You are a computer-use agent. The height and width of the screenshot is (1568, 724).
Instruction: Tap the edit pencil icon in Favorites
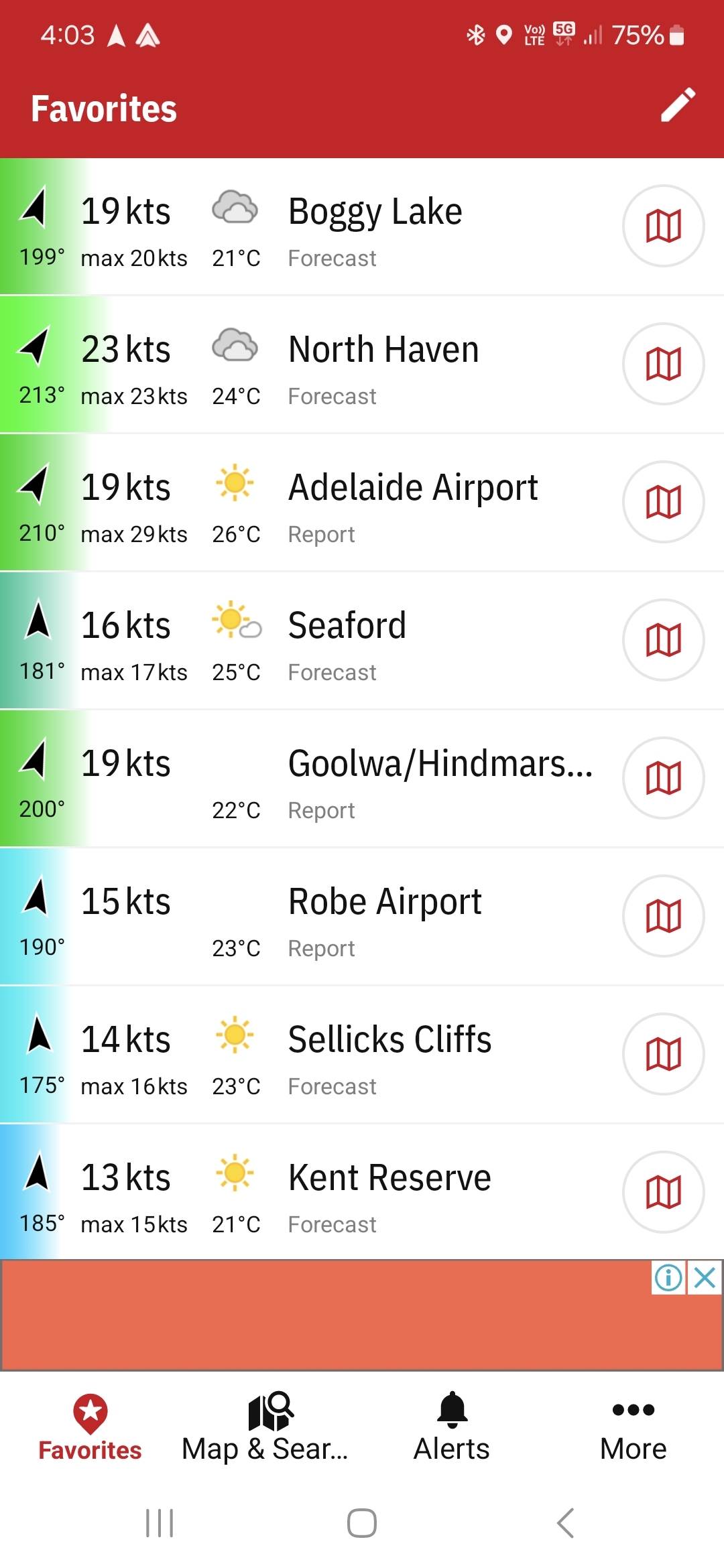coord(678,105)
